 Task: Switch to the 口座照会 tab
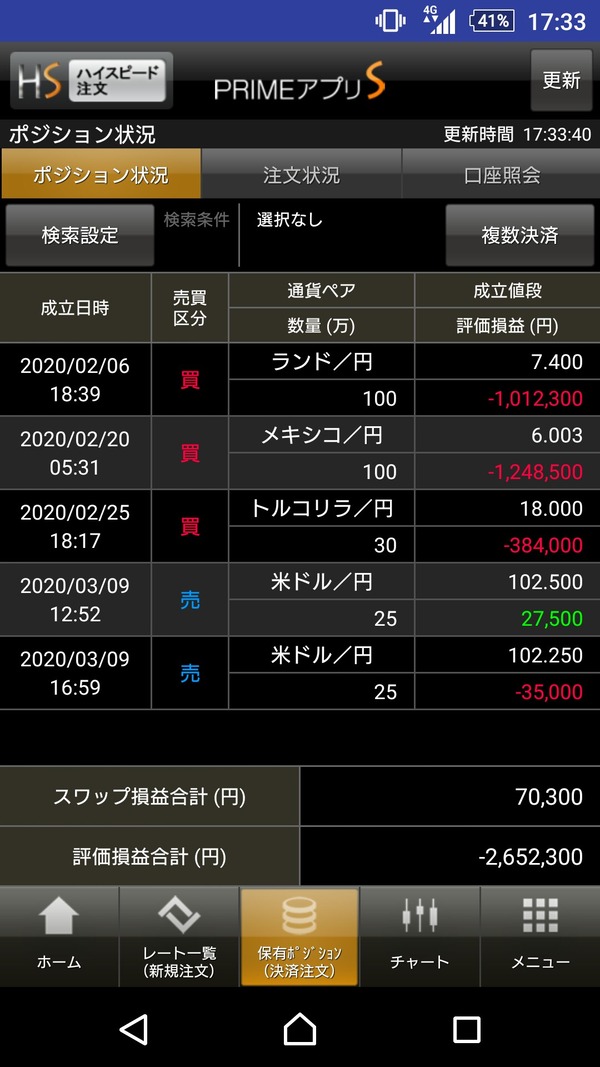pyautogui.click(x=502, y=175)
